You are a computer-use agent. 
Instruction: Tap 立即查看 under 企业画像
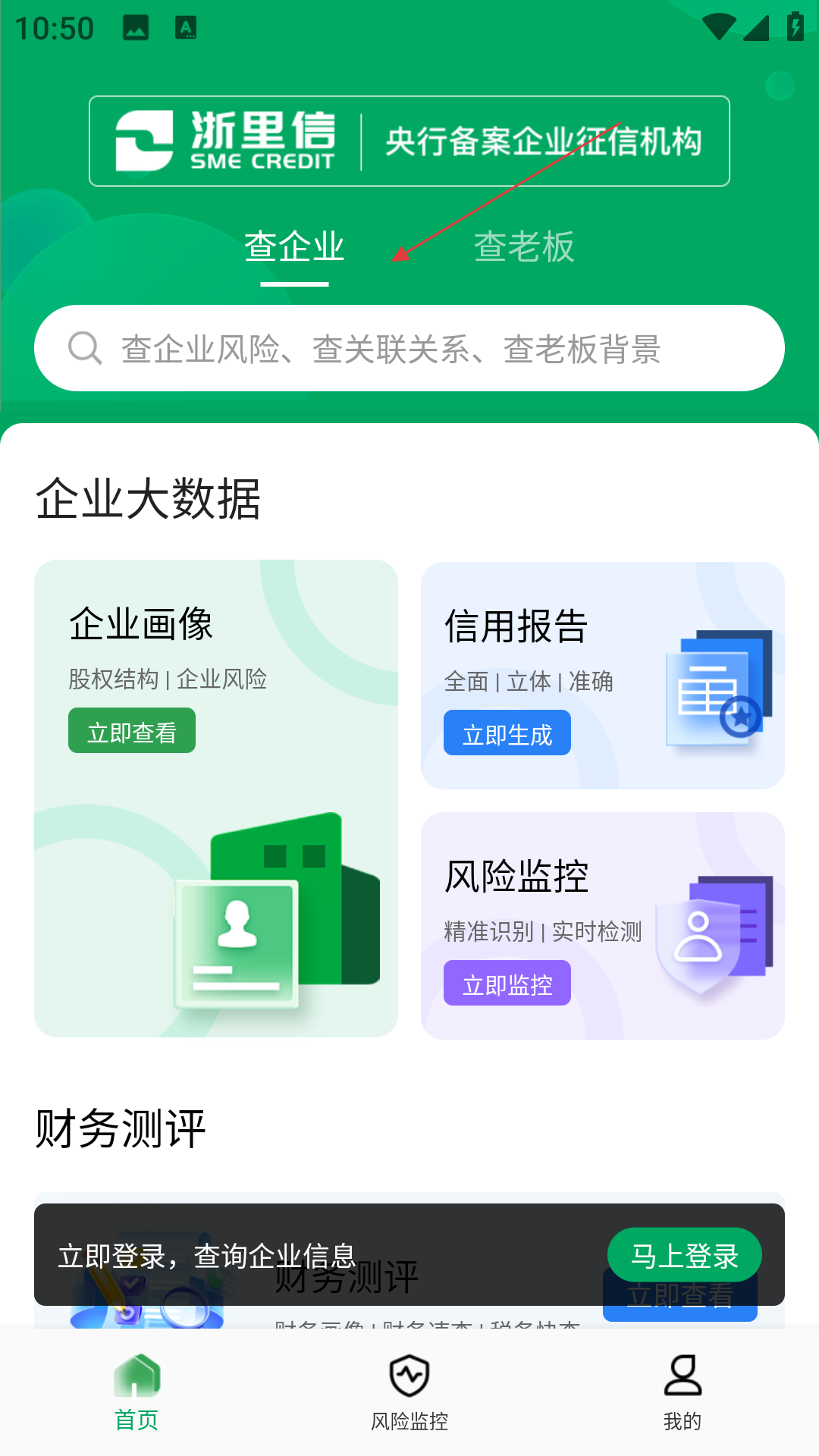pyautogui.click(x=132, y=731)
